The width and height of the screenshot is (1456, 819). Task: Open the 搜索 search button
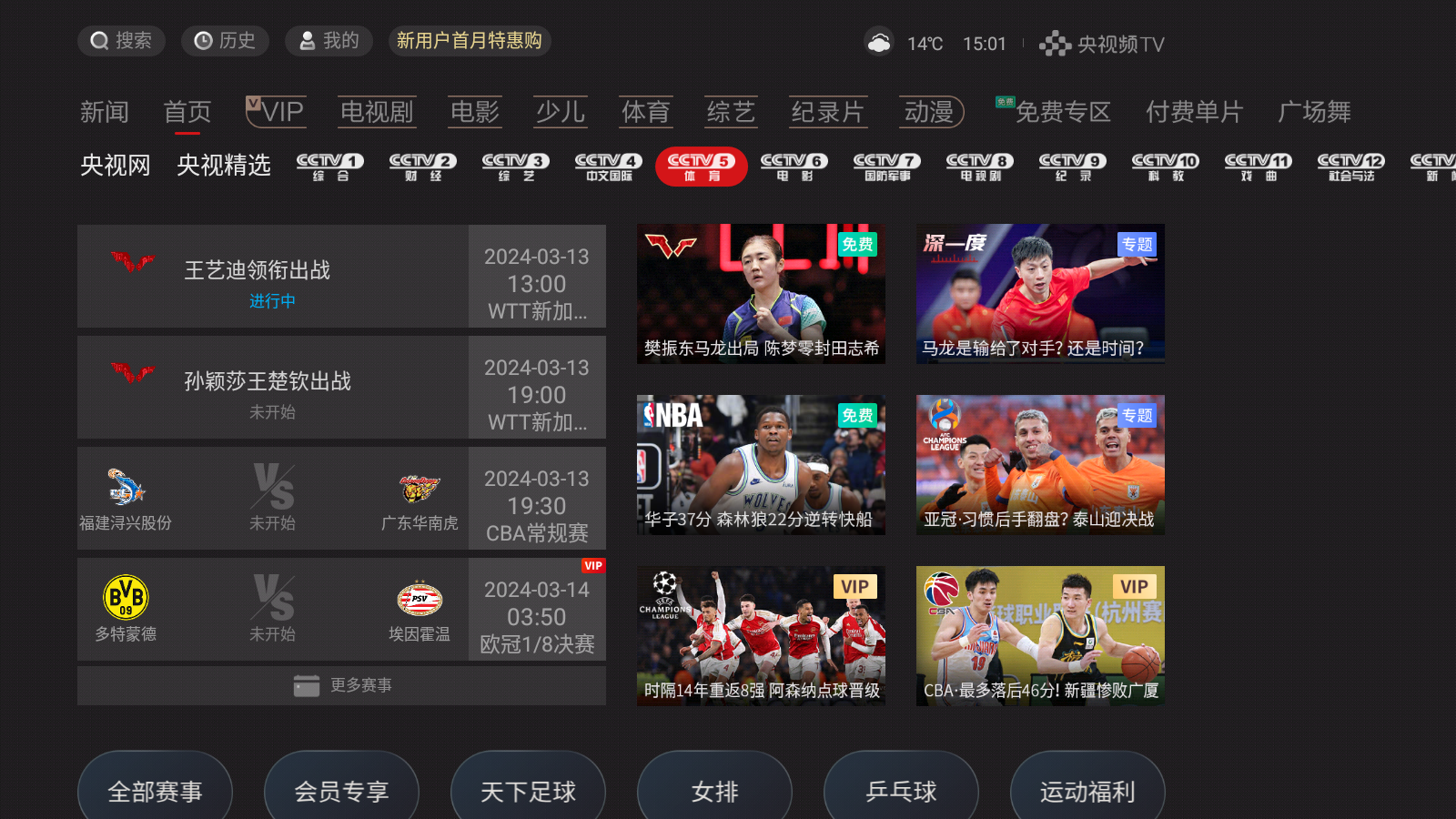click(x=121, y=41)
